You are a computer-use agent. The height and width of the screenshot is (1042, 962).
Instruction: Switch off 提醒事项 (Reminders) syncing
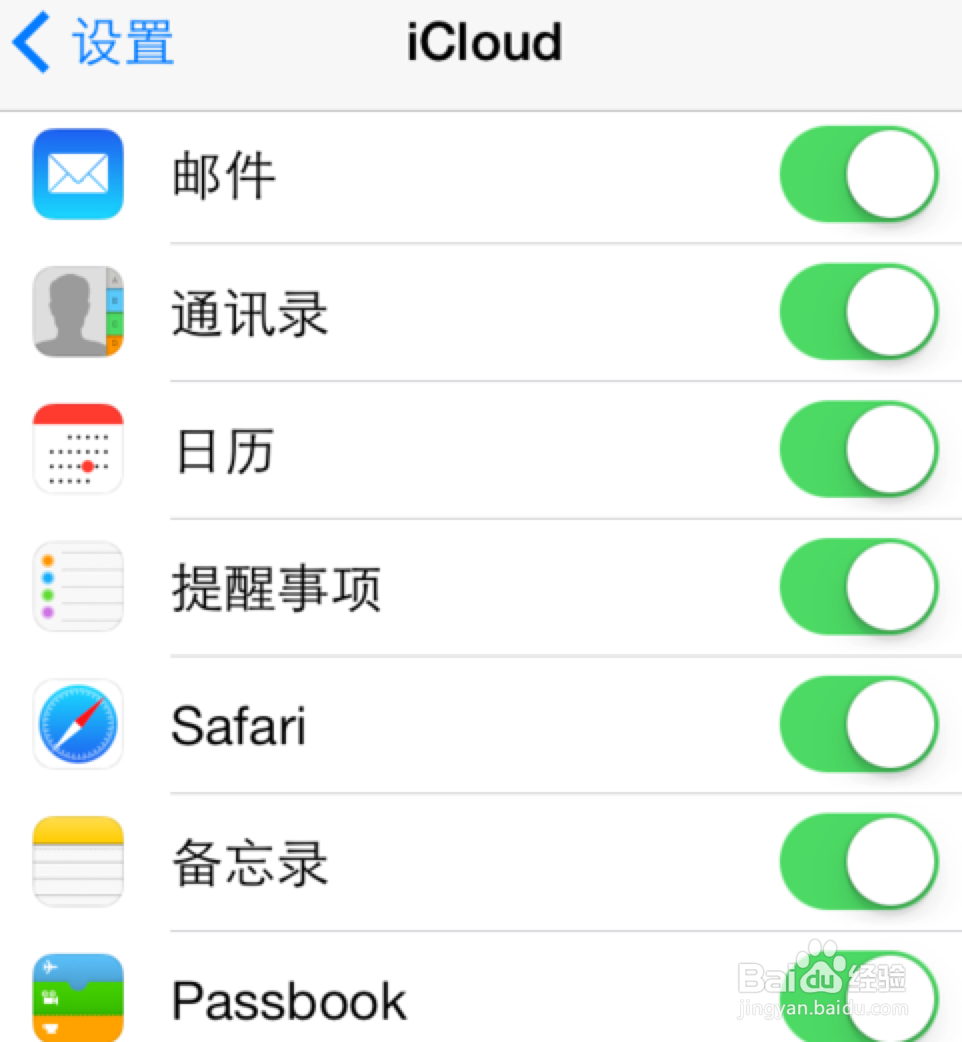pos(858,587)
